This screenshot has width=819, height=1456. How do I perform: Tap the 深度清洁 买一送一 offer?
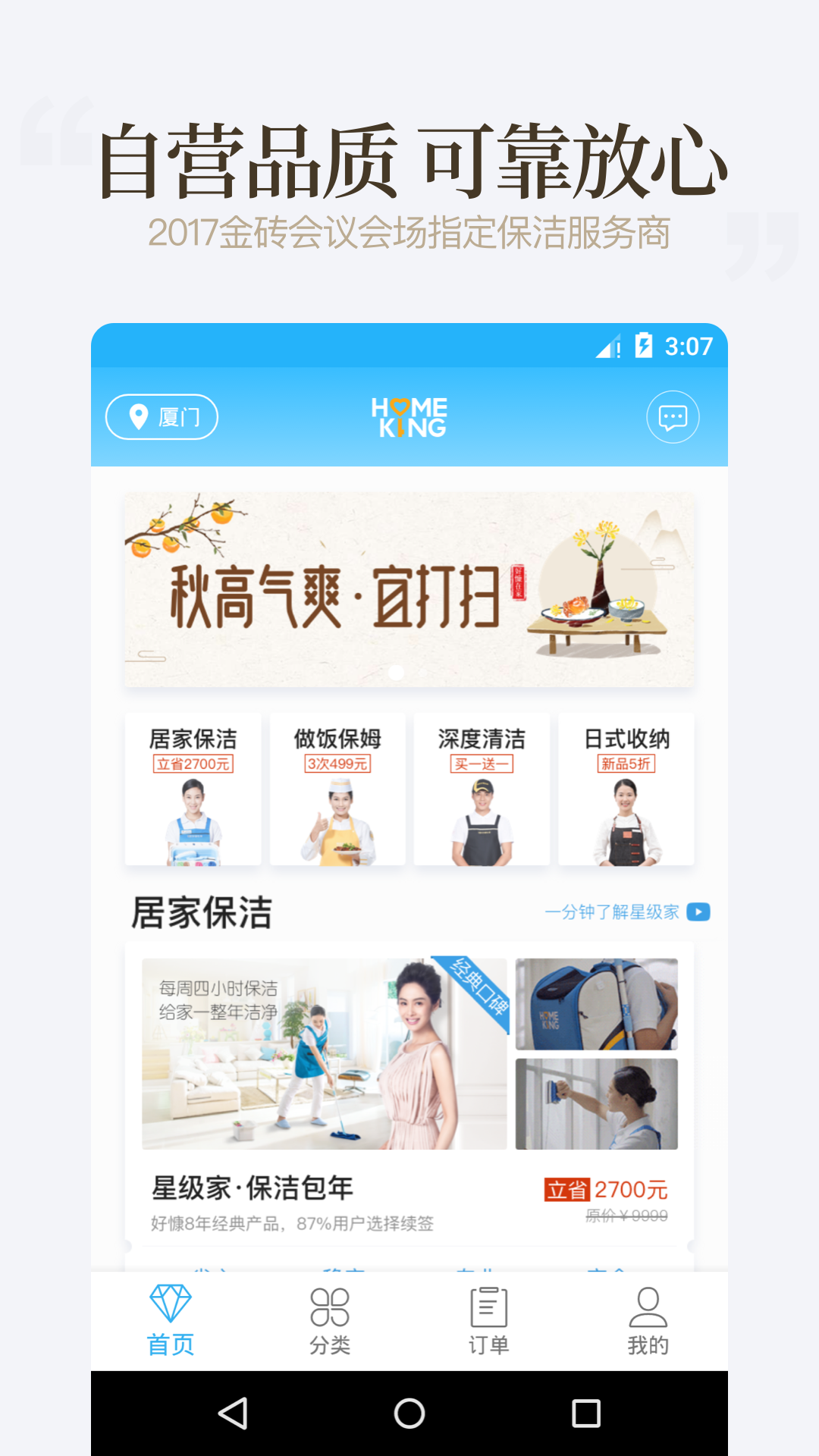482,789
